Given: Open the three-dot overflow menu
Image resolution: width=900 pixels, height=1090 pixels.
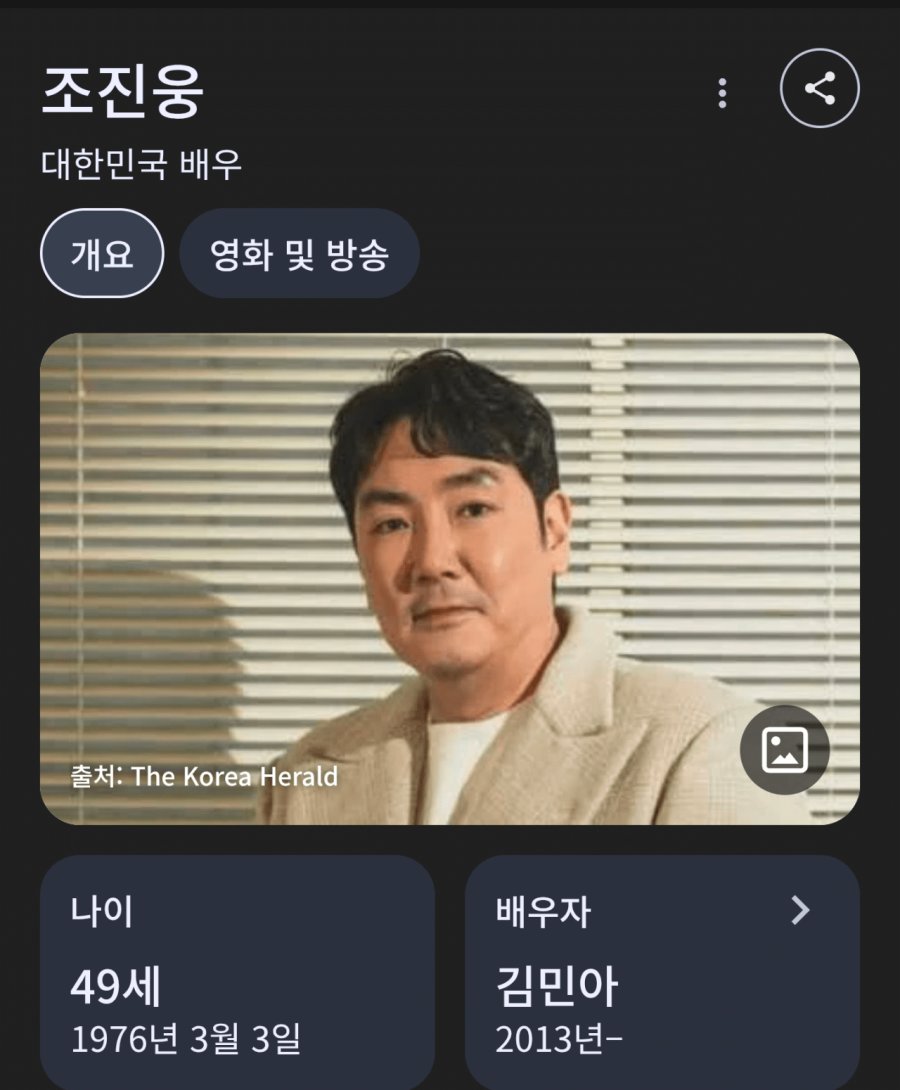Looking at the screenshot, I should click(x=722, y=94).
